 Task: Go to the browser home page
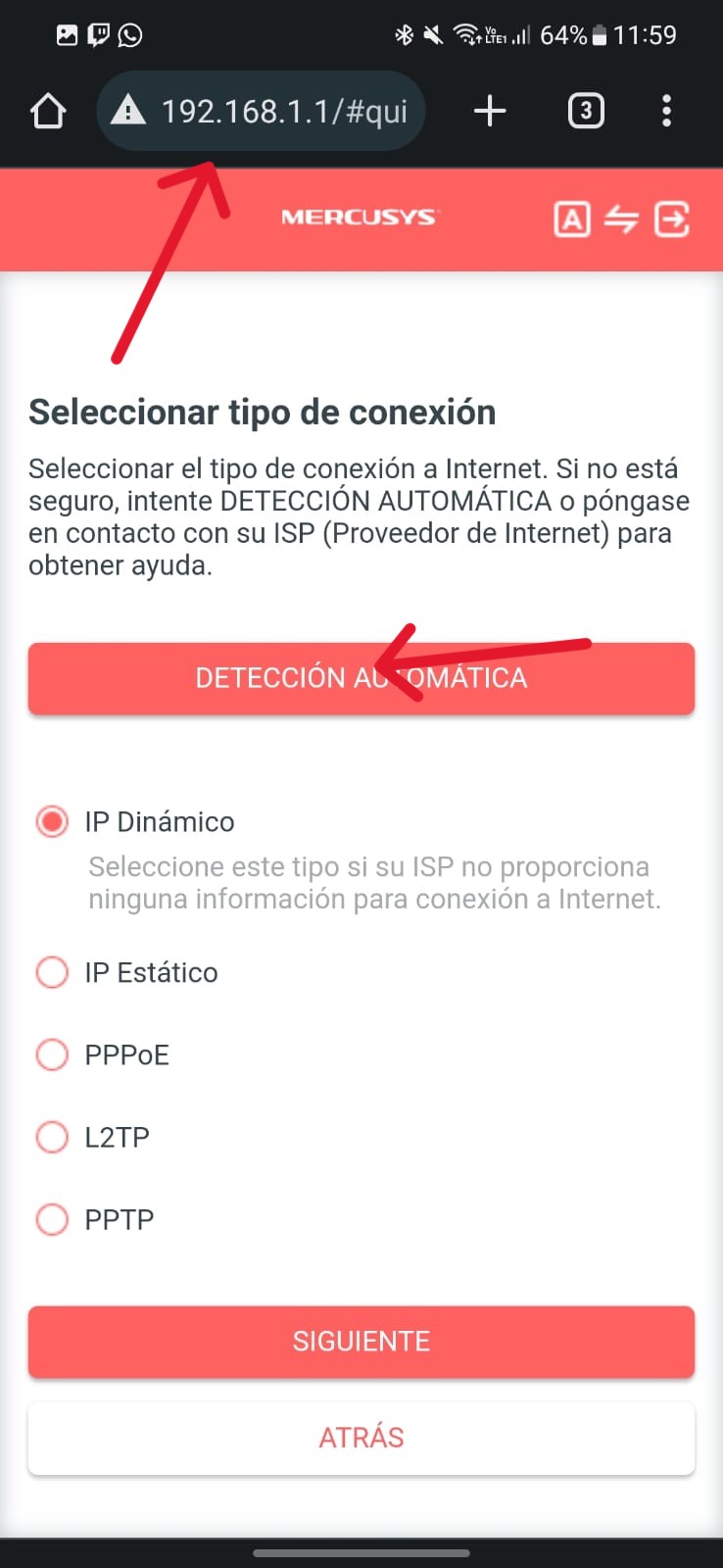pyautogui.click(x=48, y=112)
